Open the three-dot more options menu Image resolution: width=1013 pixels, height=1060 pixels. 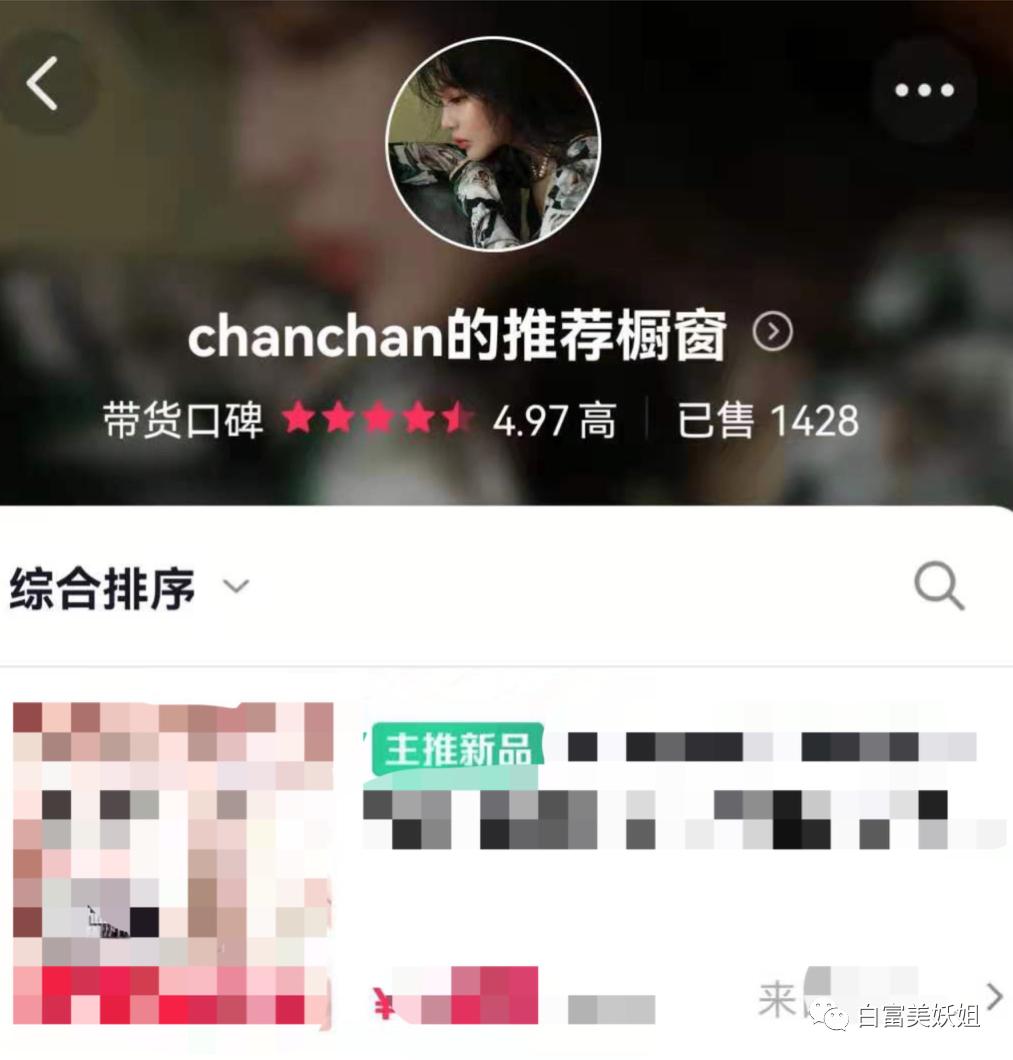923,90
